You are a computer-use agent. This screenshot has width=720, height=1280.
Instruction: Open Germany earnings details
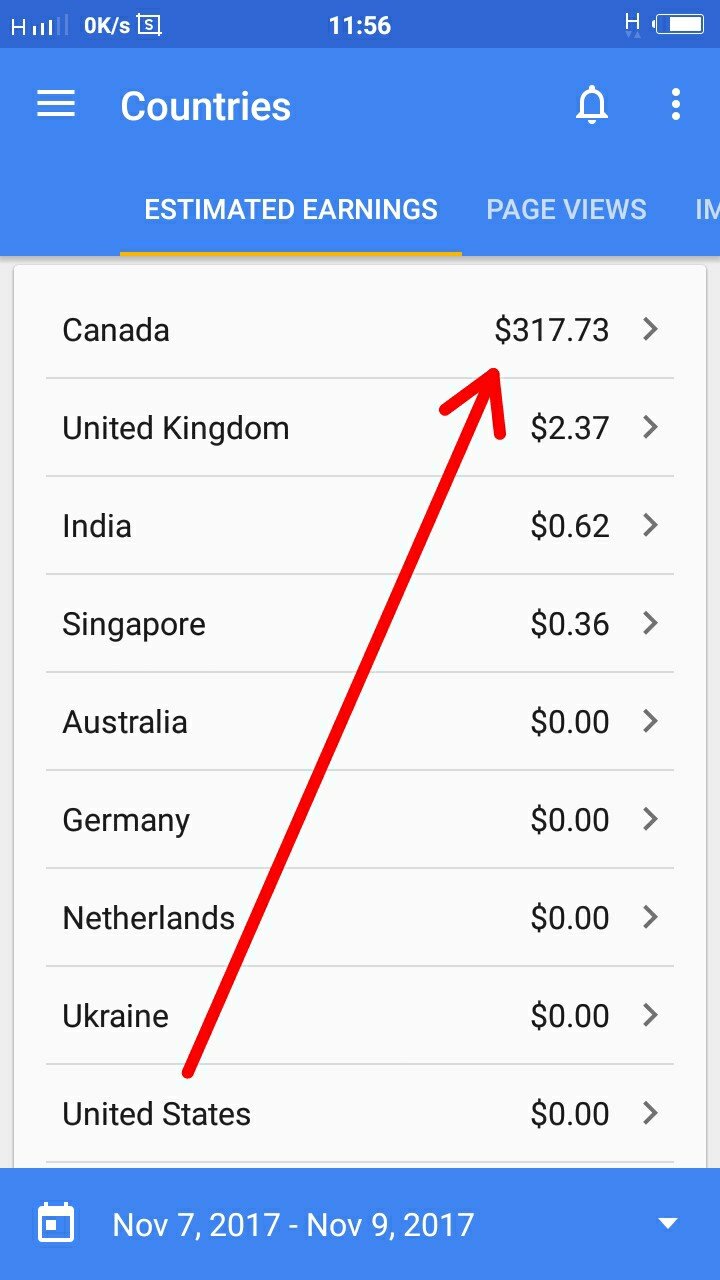point(360,820)
